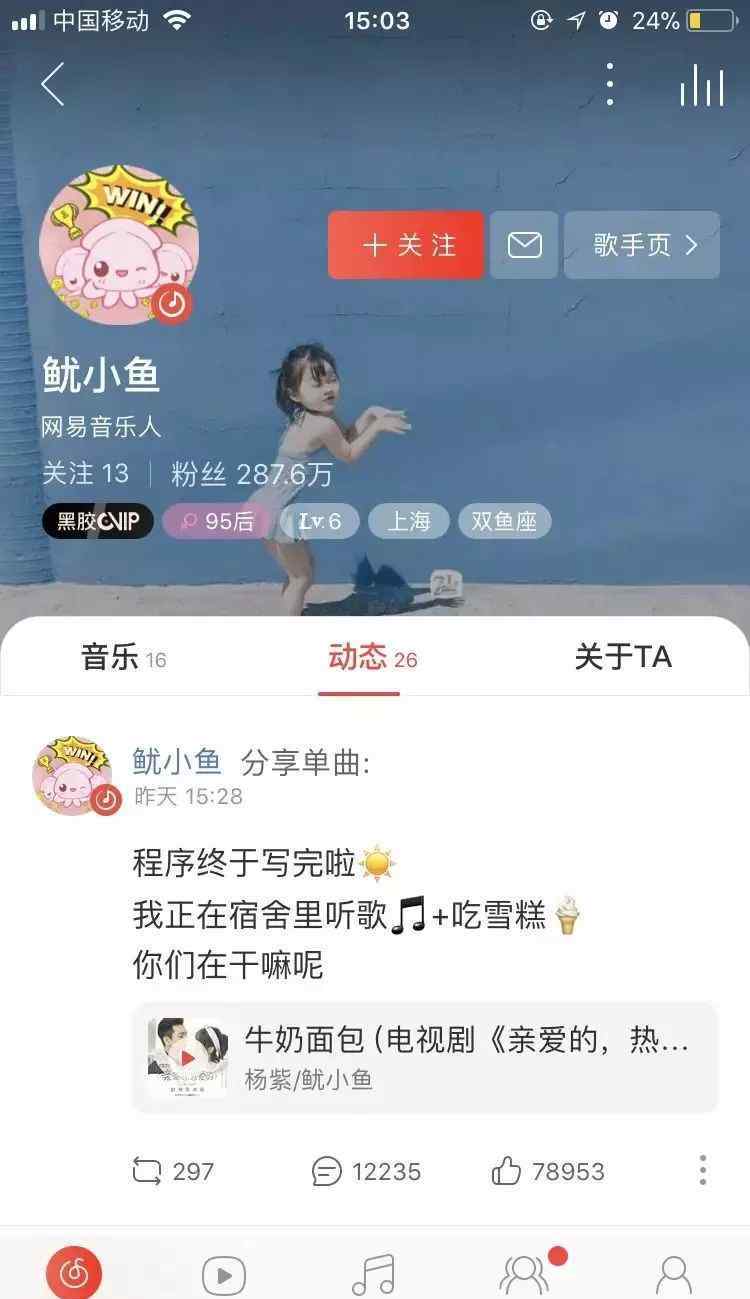Open comments with 12235 replies
The height and width of the screenshot is (1299, 750).
(x=366, y=1171)
